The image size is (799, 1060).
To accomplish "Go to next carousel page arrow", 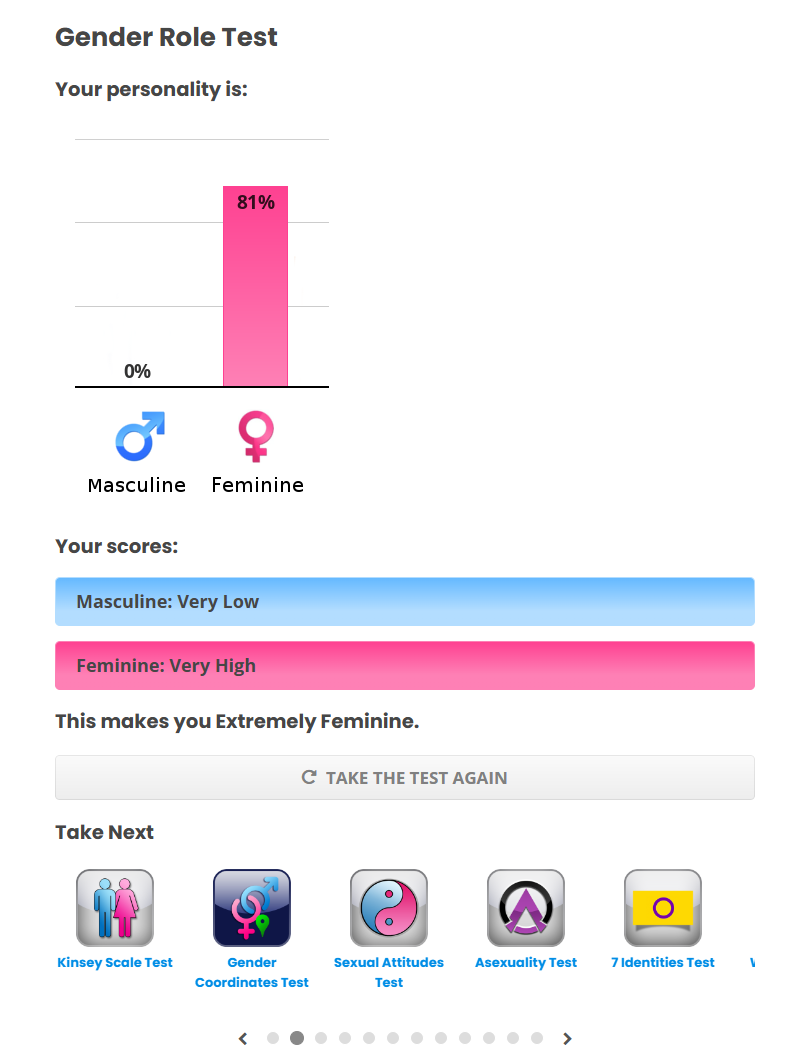I will click(567, 1038).
